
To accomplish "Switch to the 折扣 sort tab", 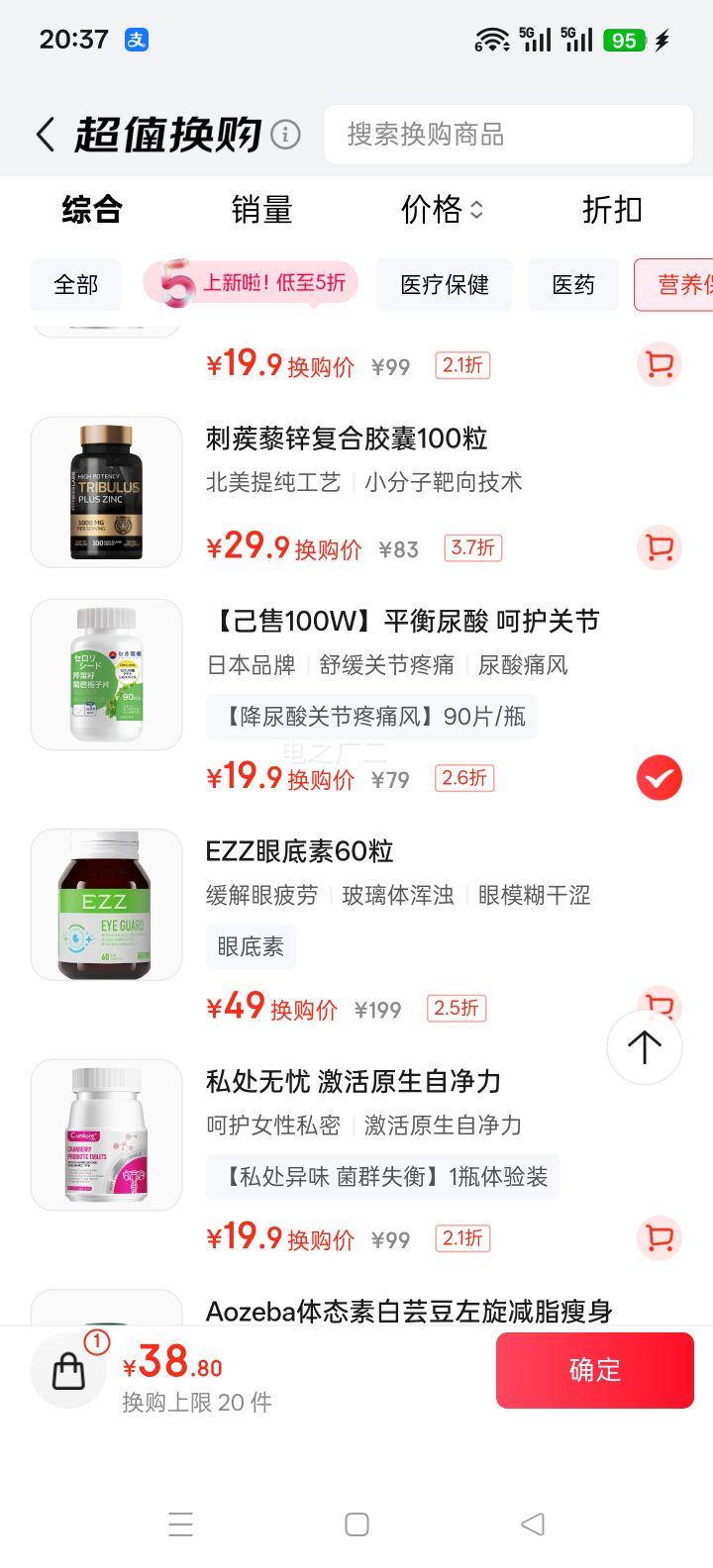I will 612,210.
